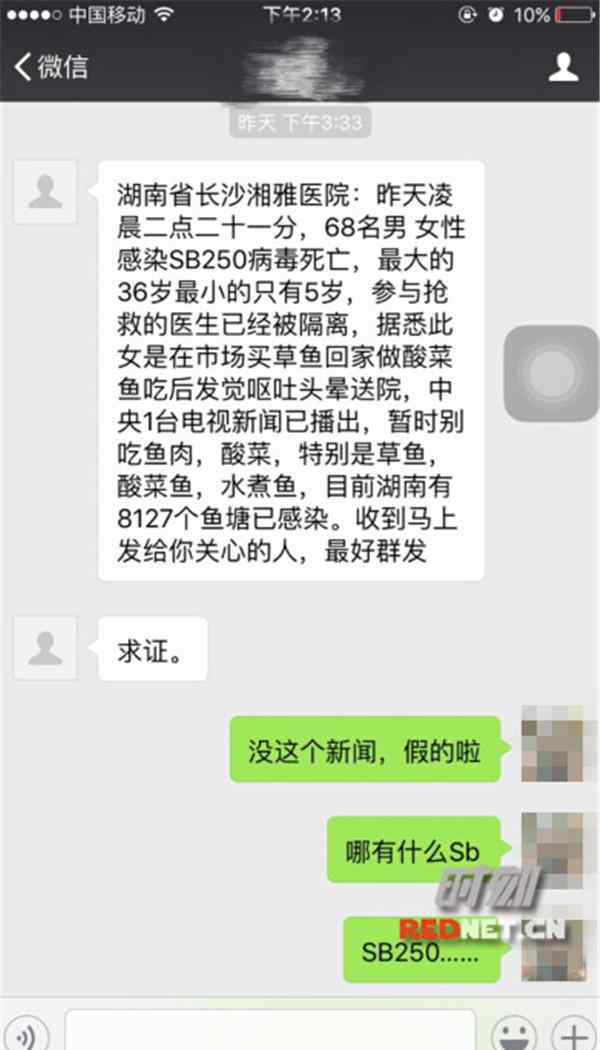Tap my avatar beside 没这个新闻，假的啦
The width and height of the screenshot is (600, 1050).
552,743
